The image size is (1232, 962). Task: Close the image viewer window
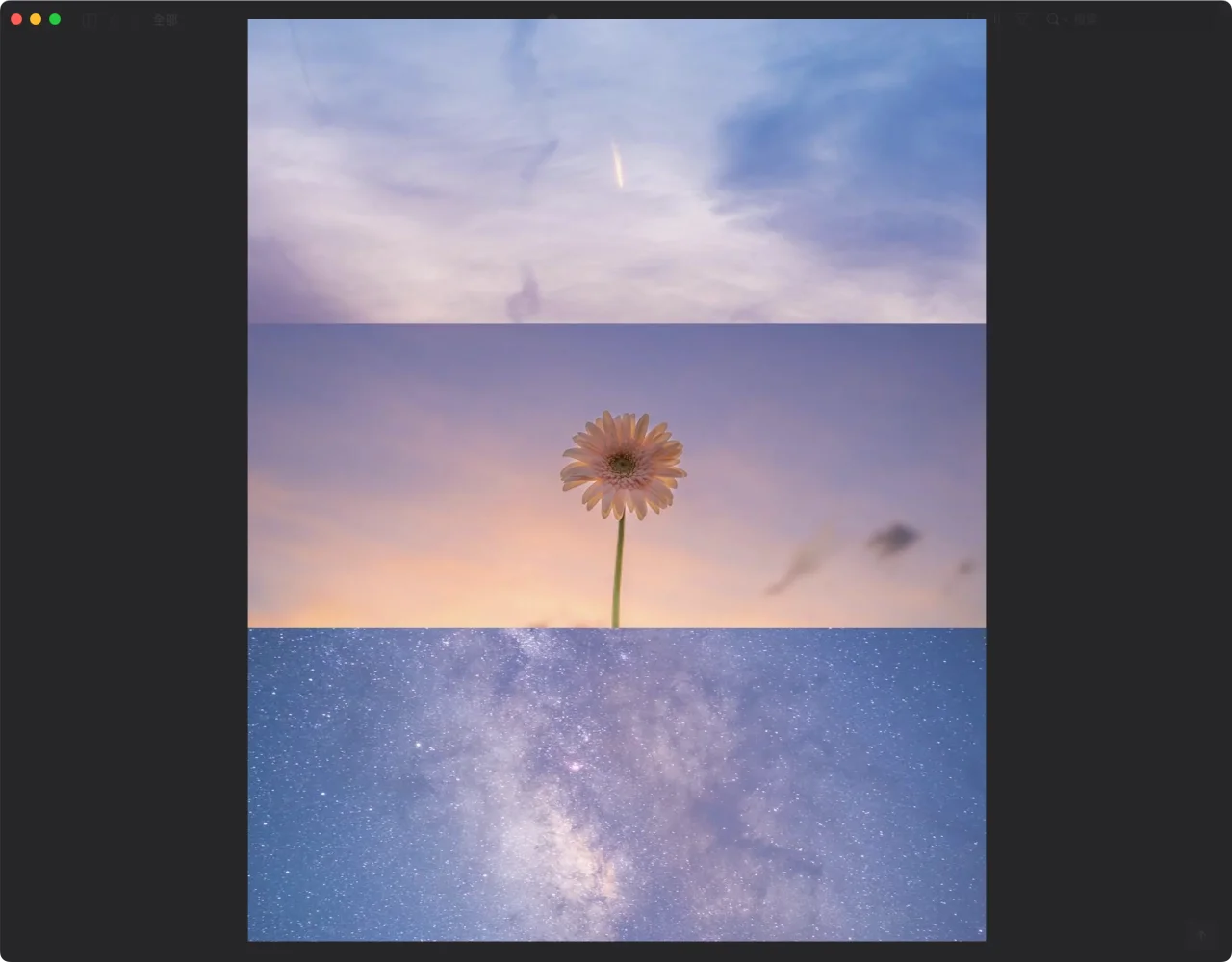[x=16, y=19]
